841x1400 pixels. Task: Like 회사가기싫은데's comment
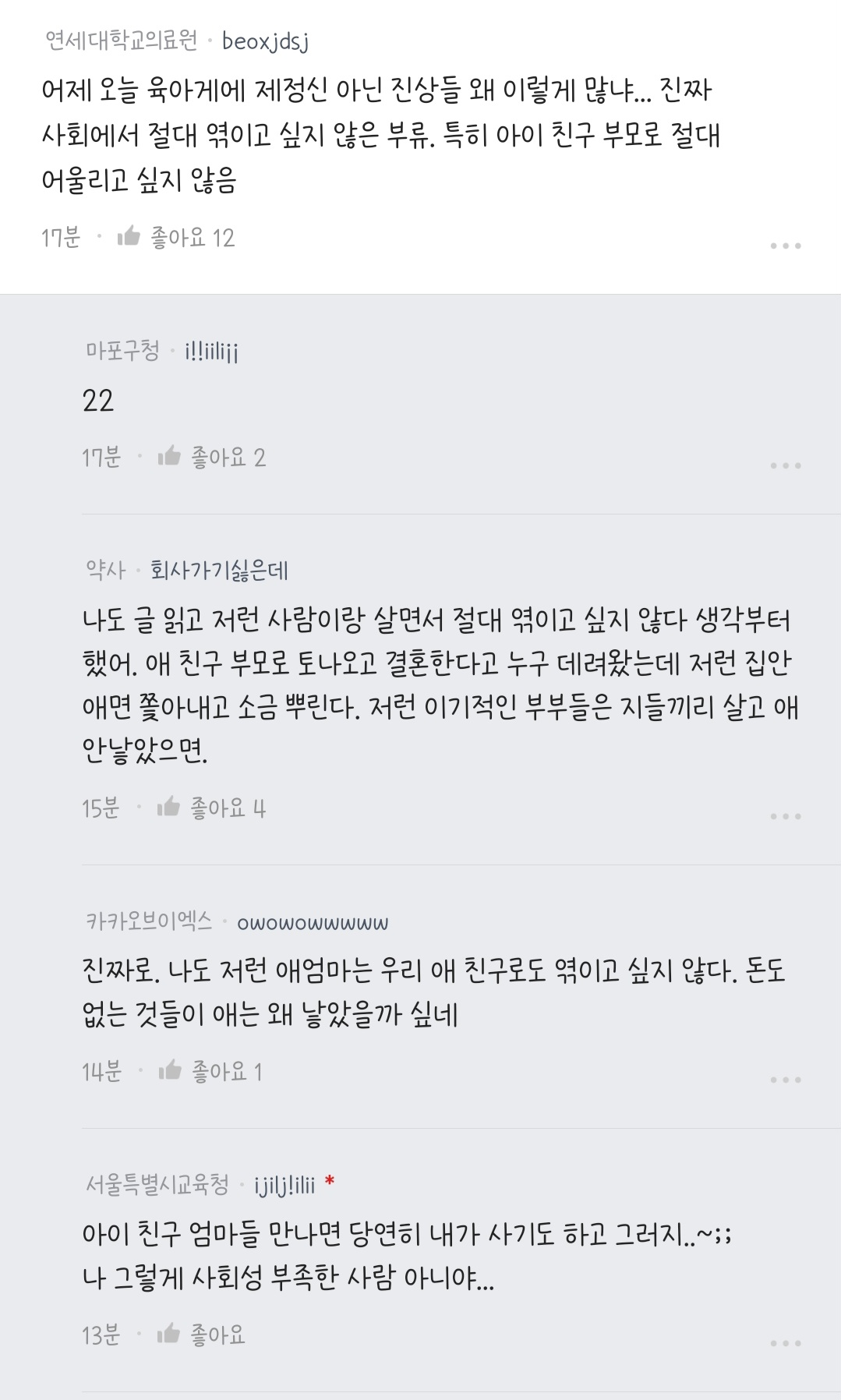pos(168,808)
